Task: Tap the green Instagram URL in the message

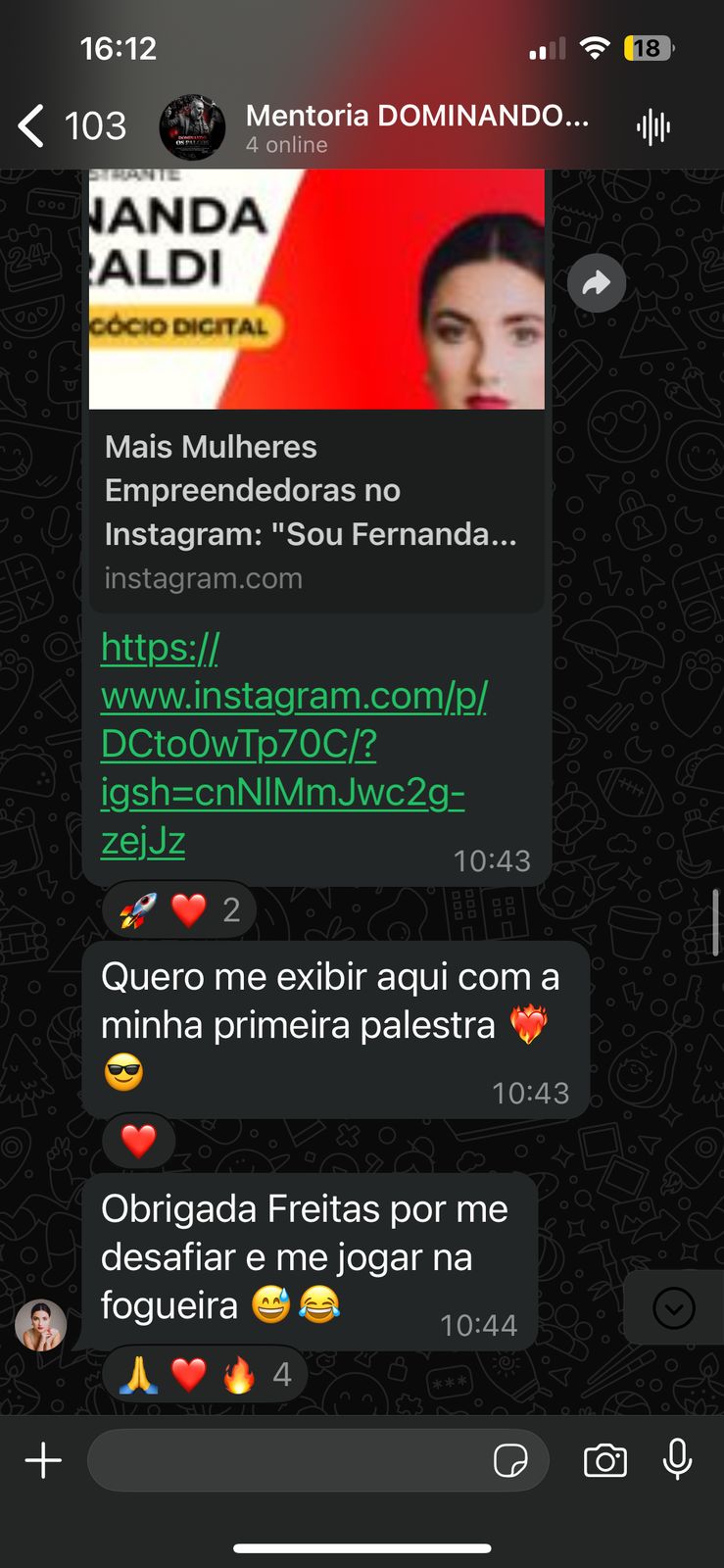Action: [x=283, y=745]
